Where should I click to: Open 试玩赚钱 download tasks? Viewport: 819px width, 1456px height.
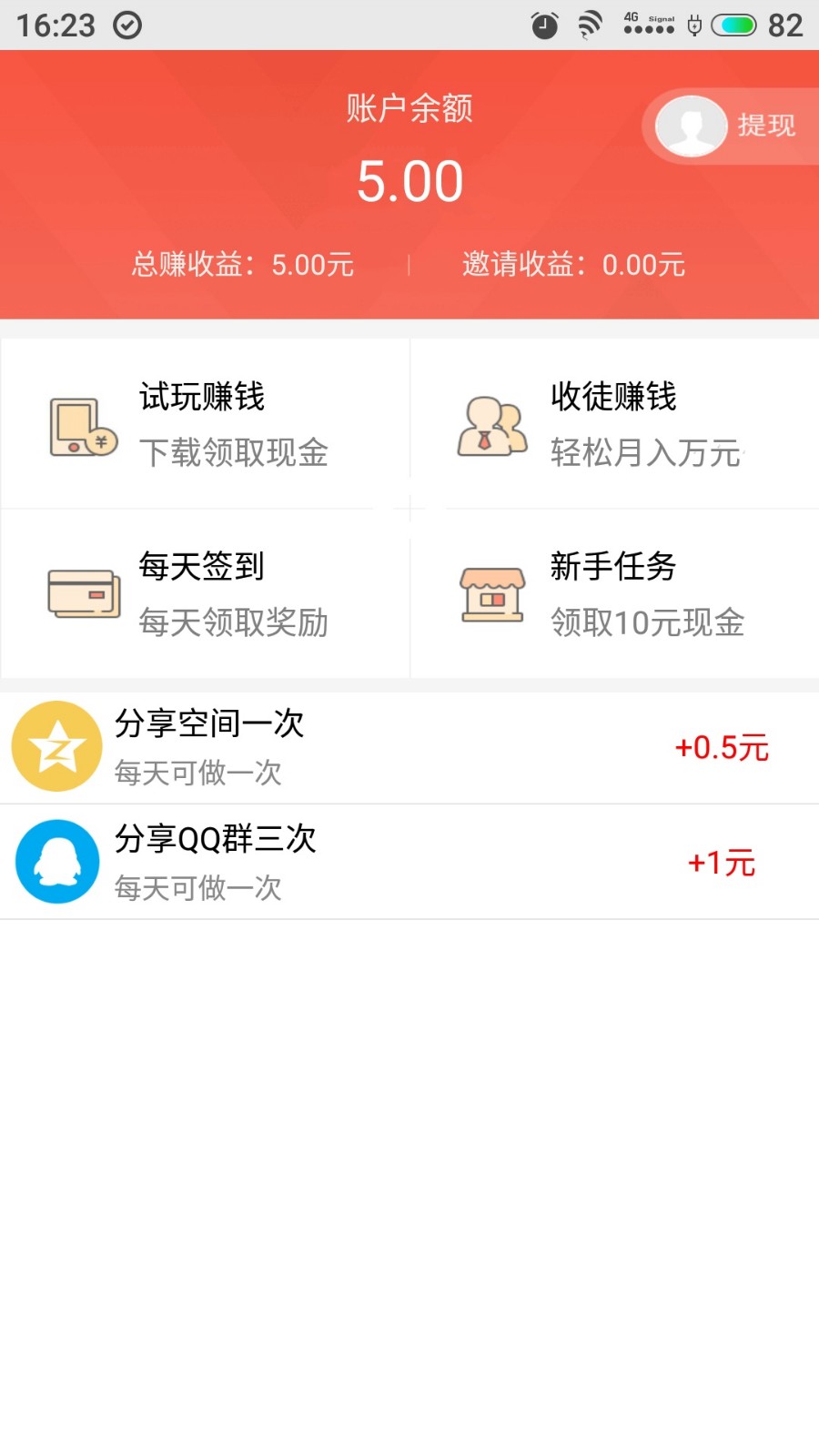pyautogui.click(x=205, y=424)
